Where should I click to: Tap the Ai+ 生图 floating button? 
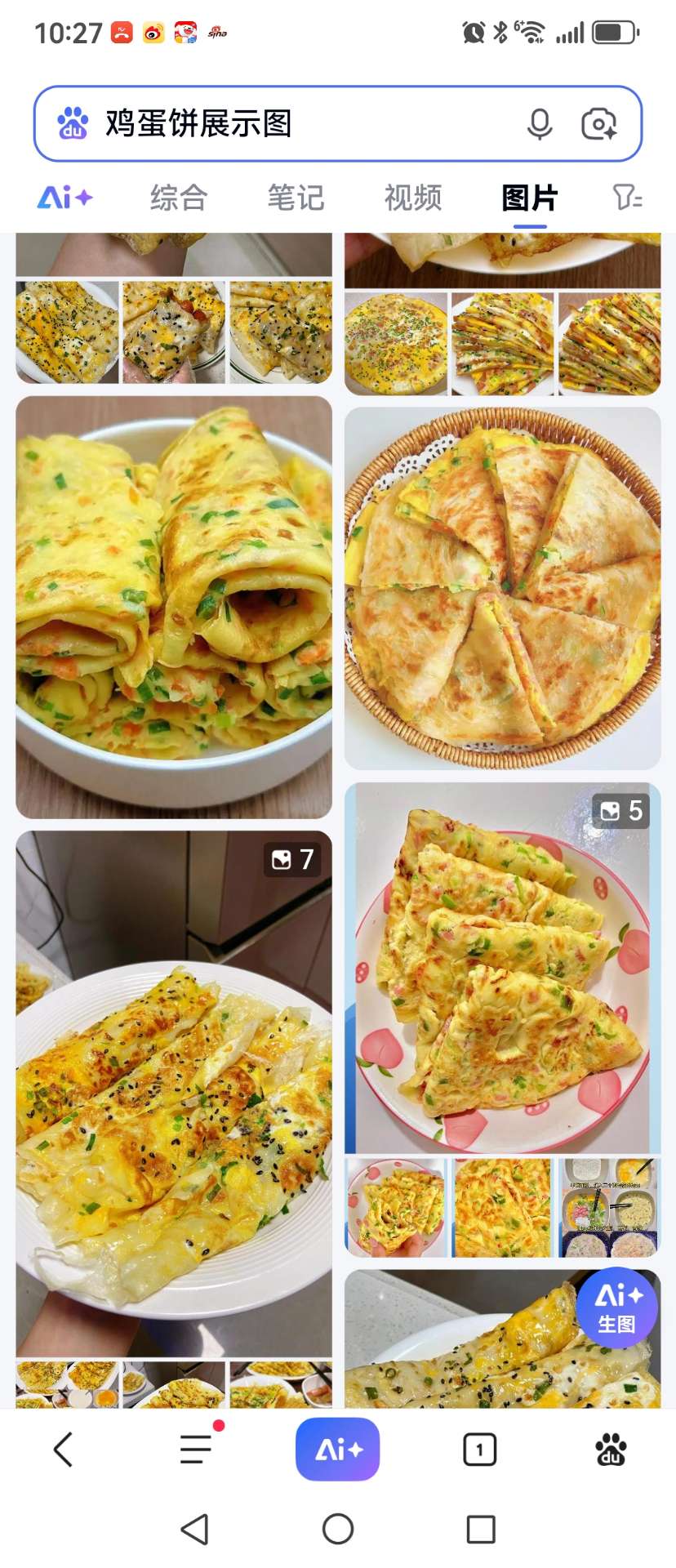(616, 1307)
